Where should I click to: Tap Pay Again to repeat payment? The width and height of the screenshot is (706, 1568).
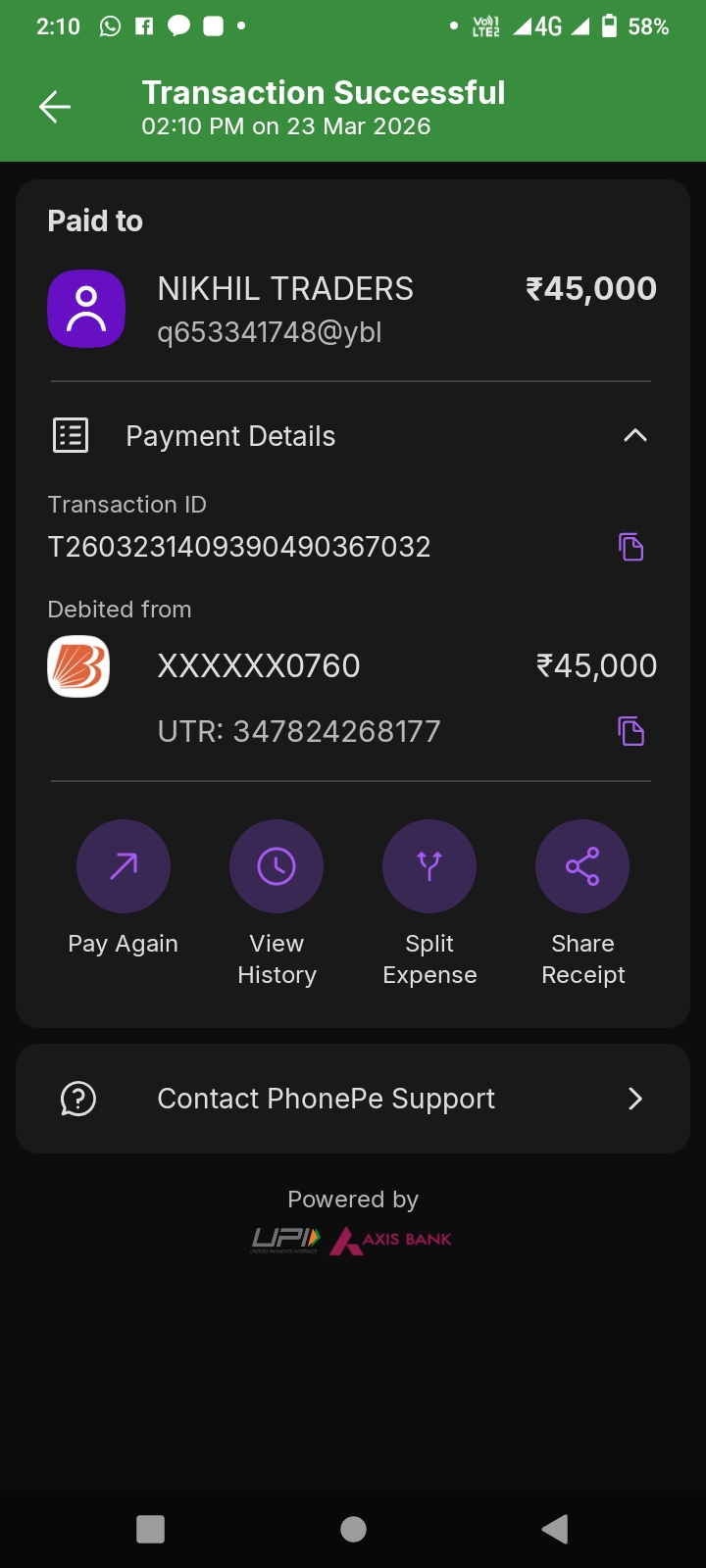(x=124, y=866)
